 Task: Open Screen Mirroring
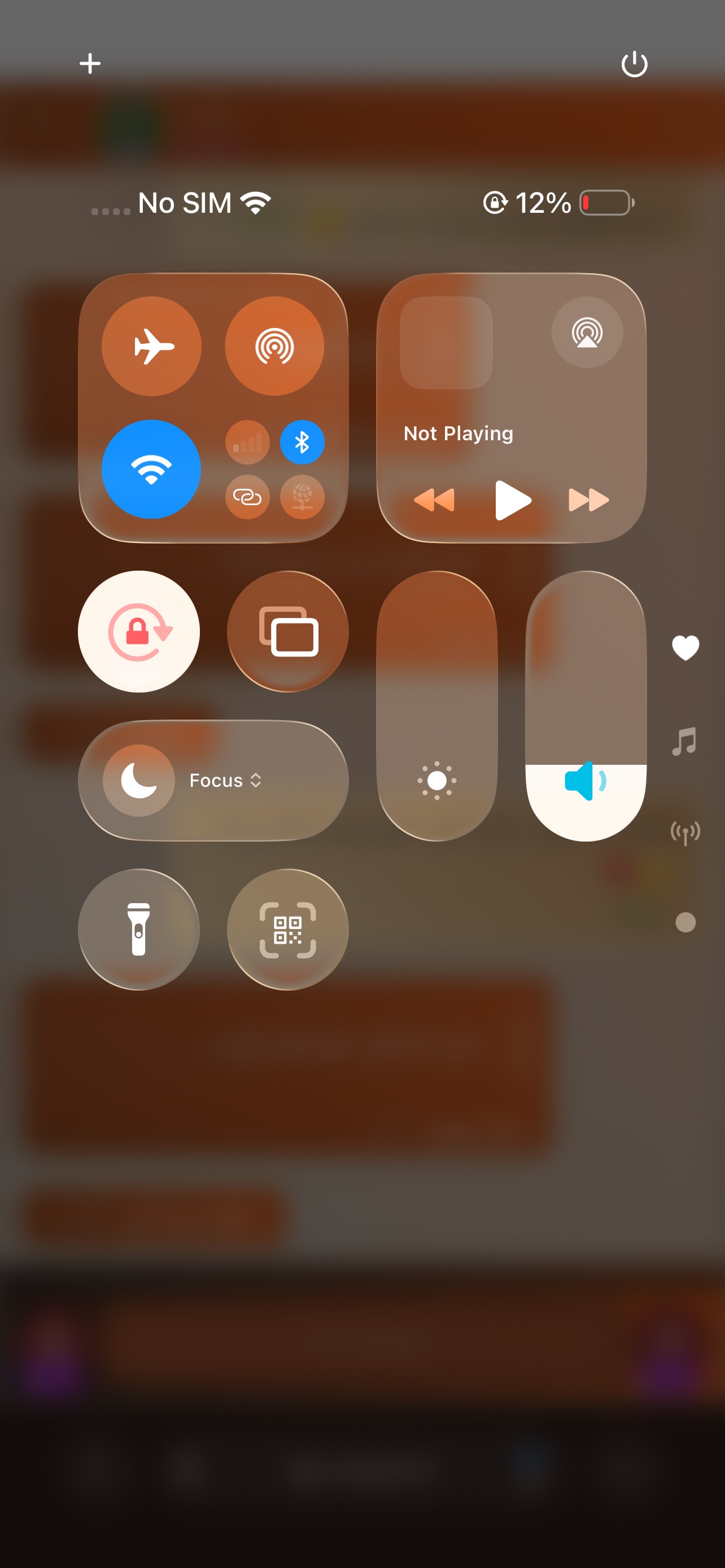[288, 632]
